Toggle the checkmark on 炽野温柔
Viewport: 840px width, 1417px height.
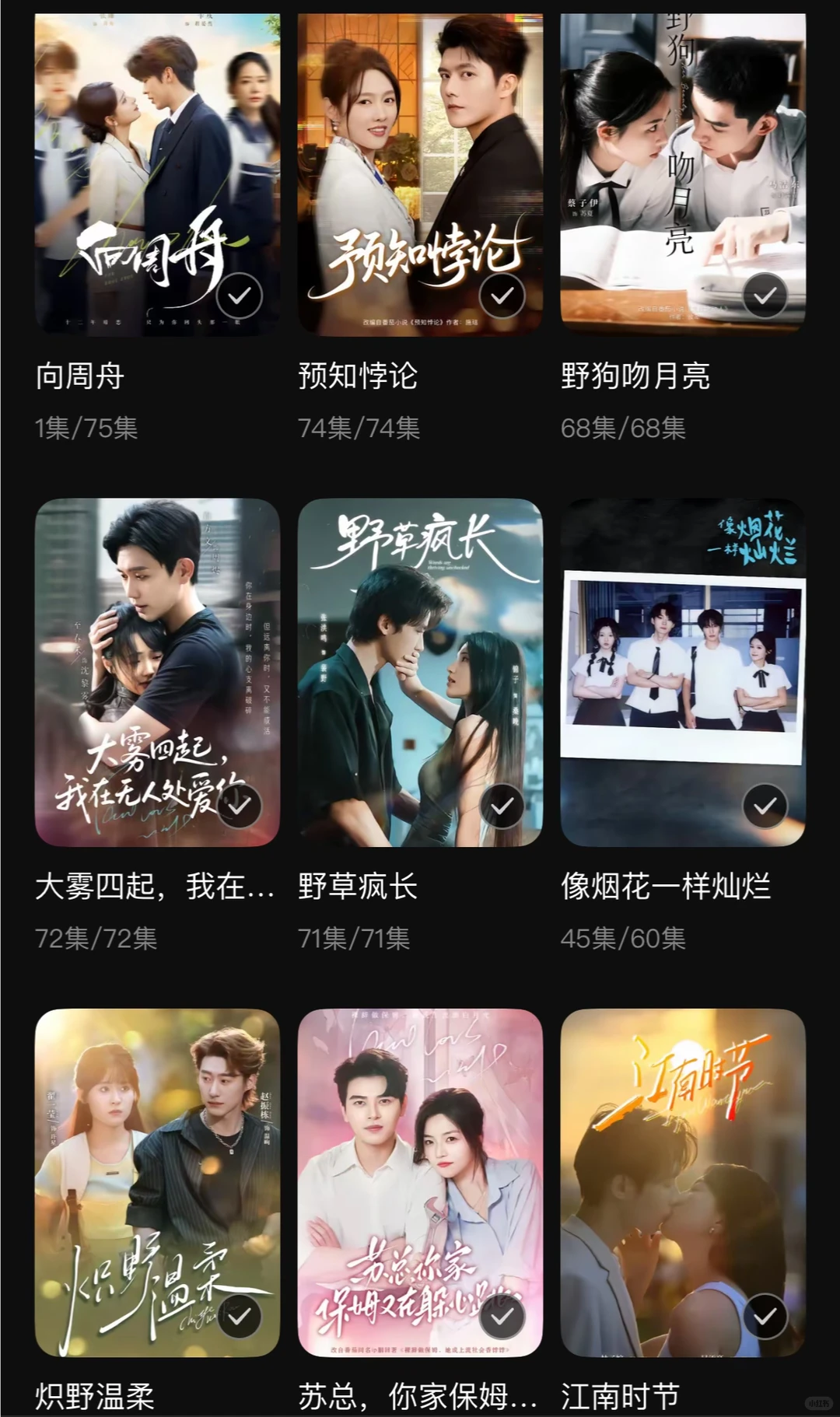pos(239,1316)
